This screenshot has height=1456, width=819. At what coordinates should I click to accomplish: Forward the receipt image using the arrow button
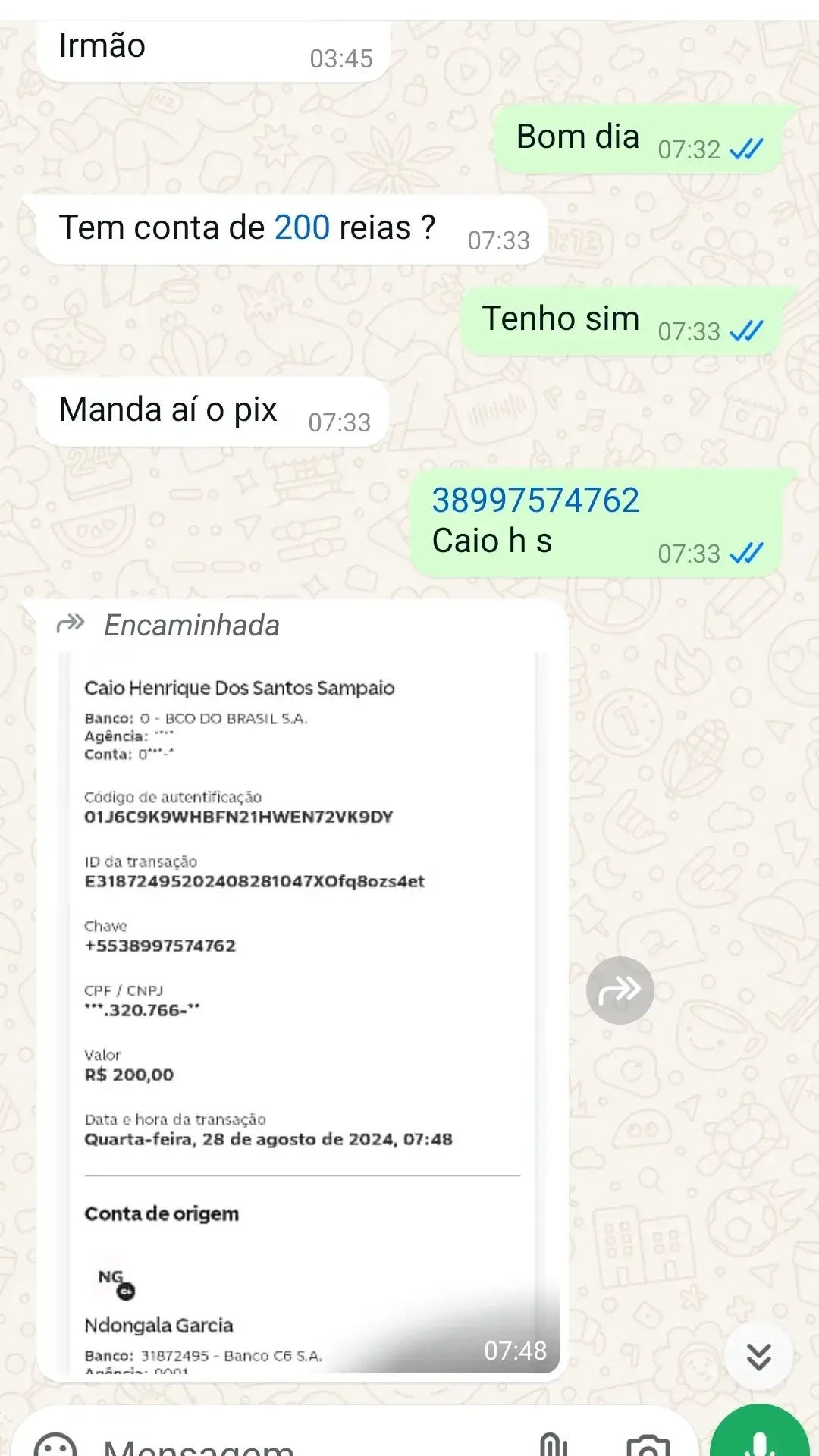[x=620, y=990]
